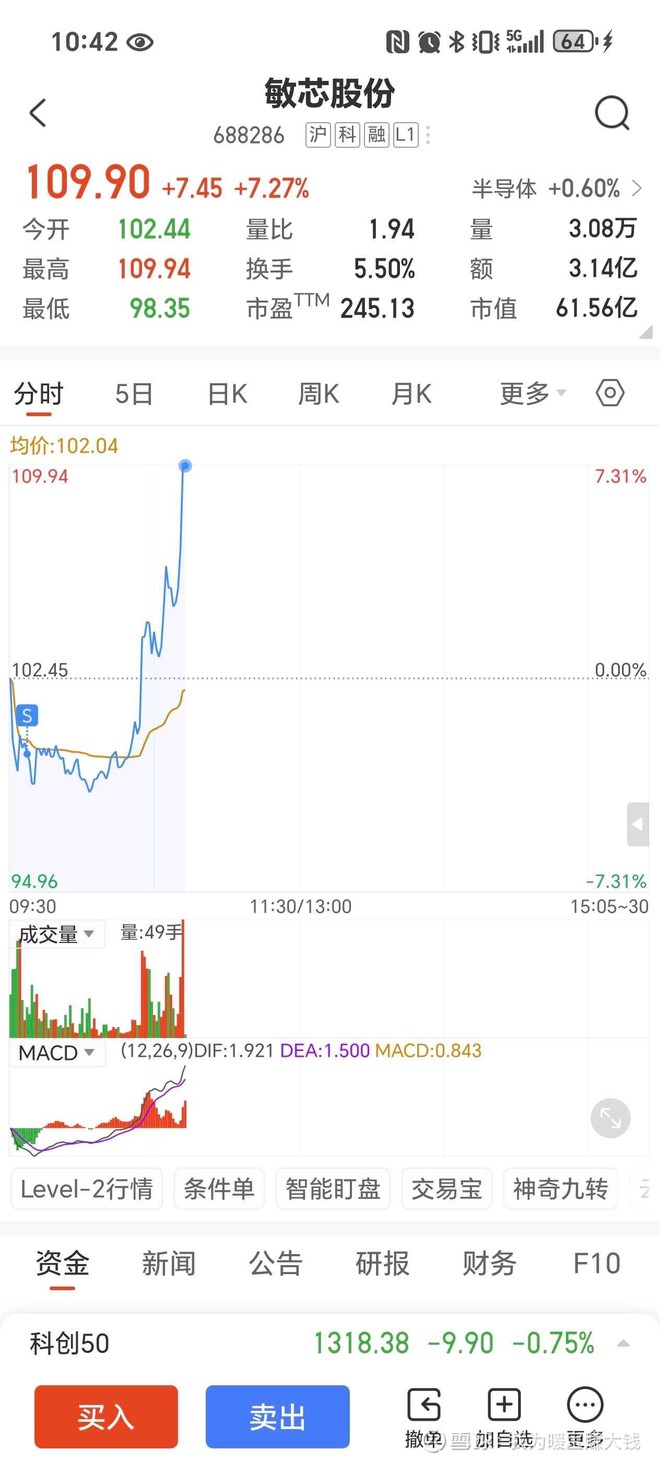Image resolution: width=660 pixels, height=1462 pixels.
Task: Tap the blue 卖出 button
Action: click(277, 1416)
